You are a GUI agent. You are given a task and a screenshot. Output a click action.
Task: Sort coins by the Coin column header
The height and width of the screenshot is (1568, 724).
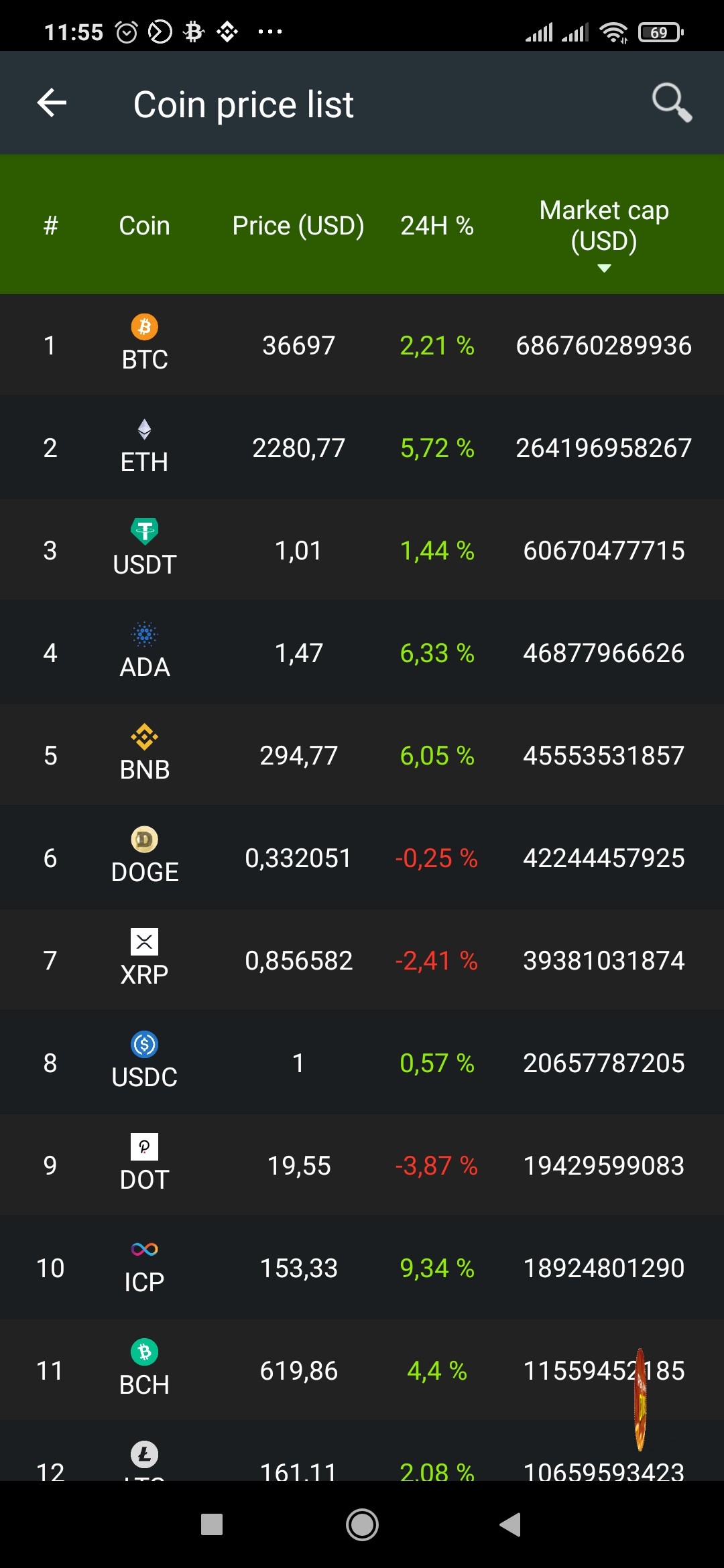[x=144, y=226]
